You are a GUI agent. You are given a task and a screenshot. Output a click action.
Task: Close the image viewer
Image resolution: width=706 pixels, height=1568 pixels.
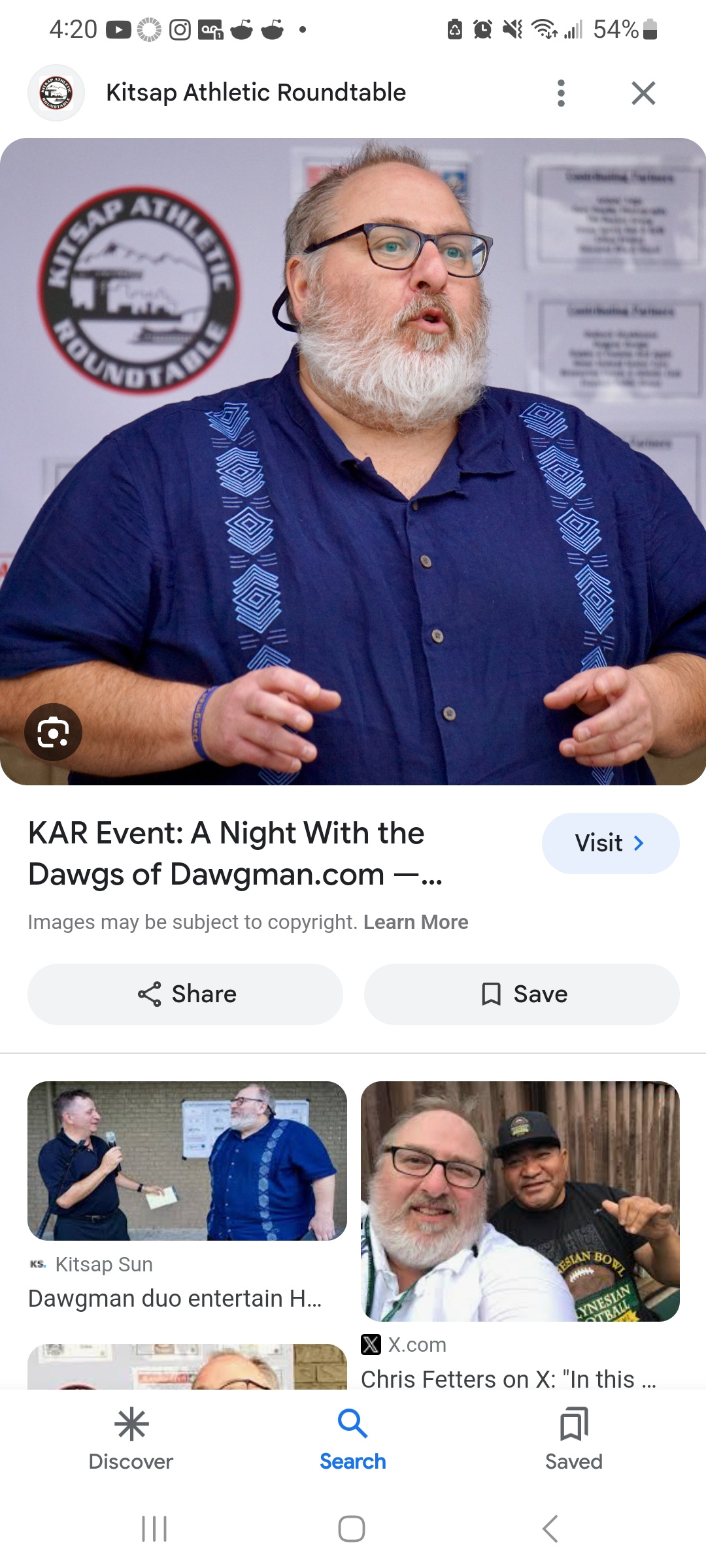tap(643, 93)
